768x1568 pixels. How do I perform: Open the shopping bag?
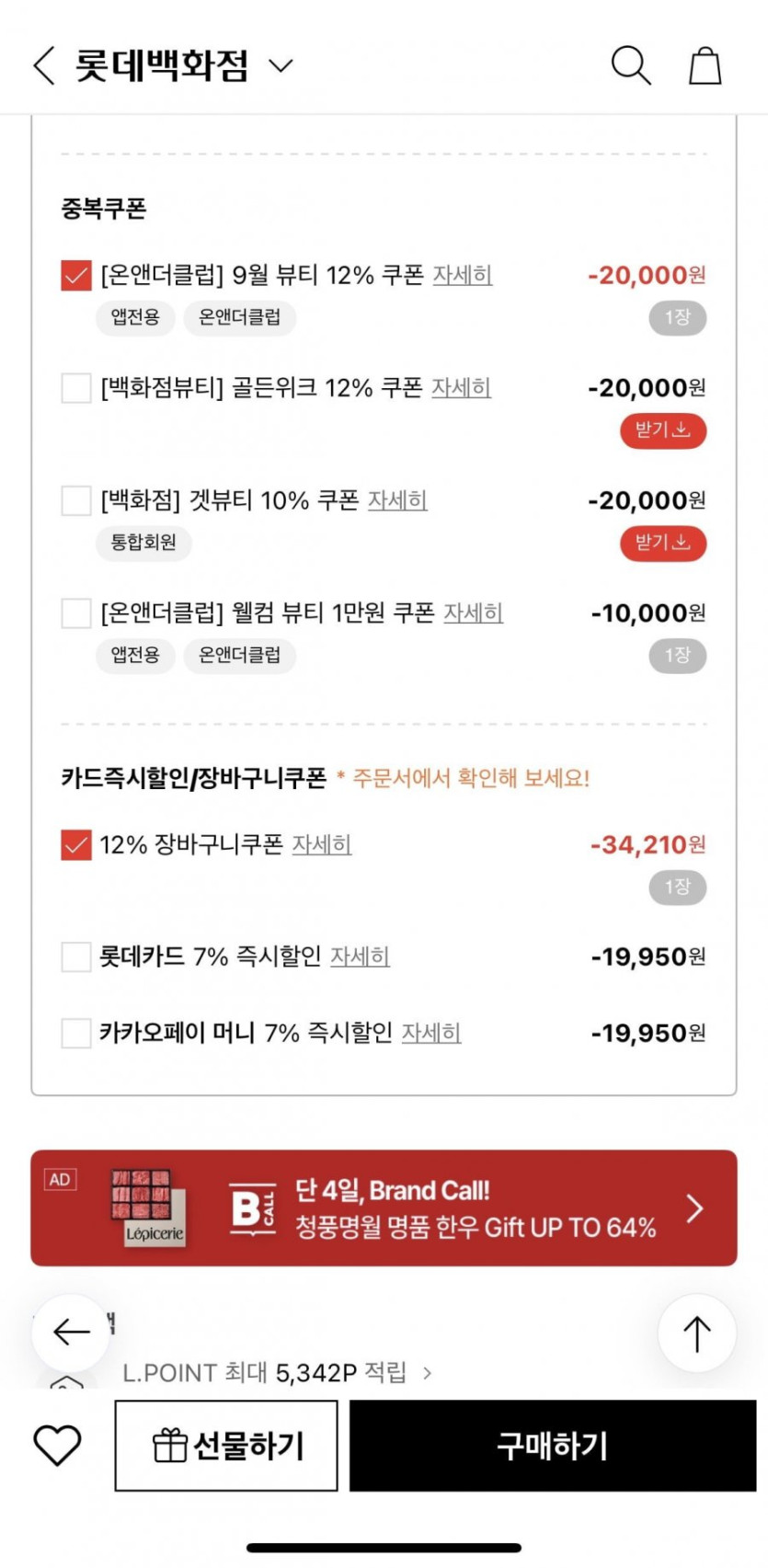pos(705,66)
